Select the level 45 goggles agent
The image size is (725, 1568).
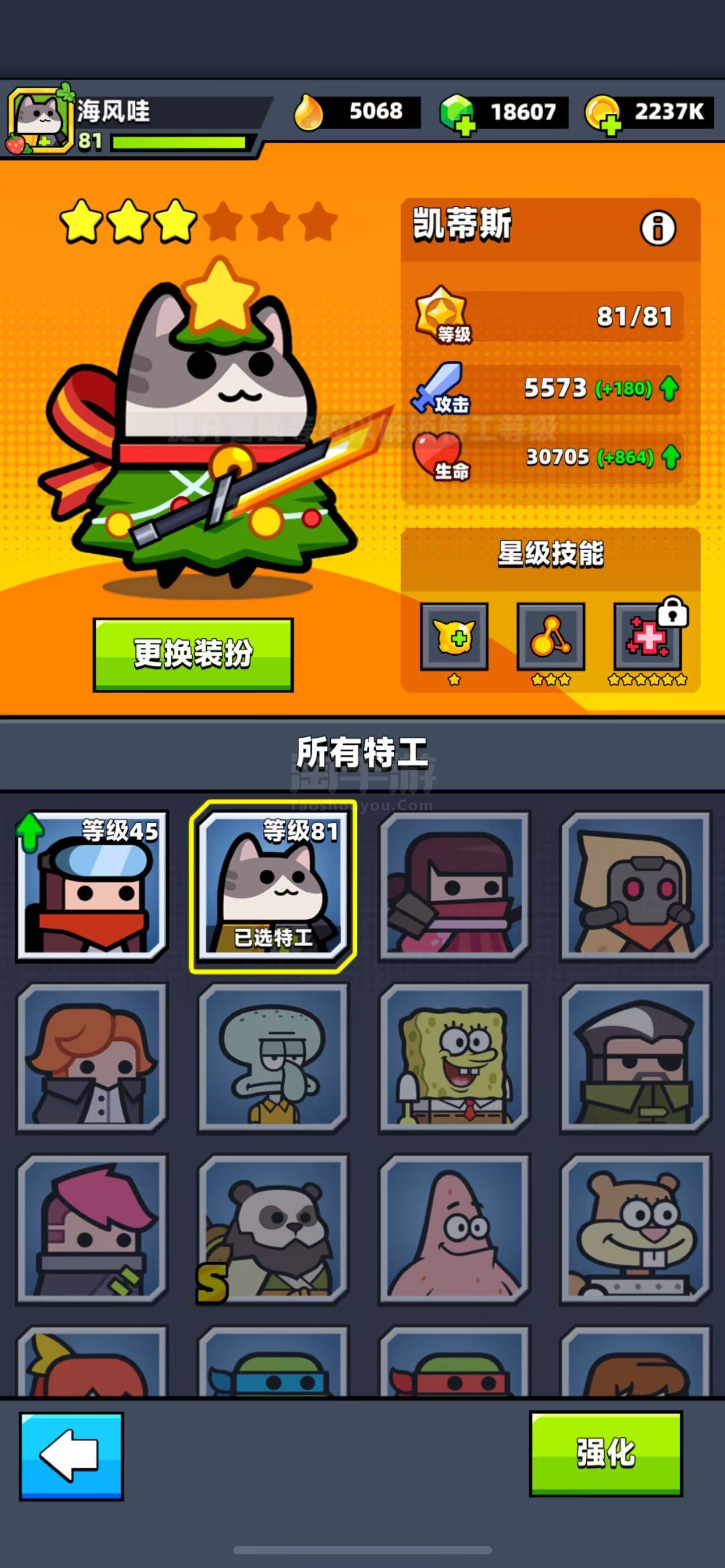click(x=91, y=886)
